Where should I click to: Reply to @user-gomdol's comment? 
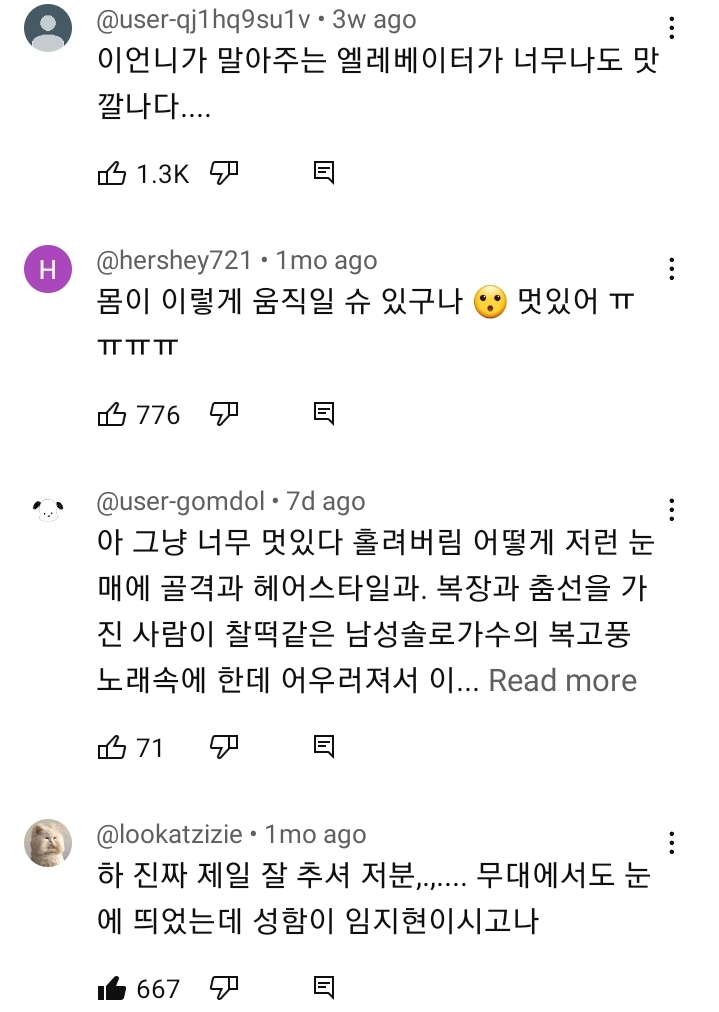[324, 746]
